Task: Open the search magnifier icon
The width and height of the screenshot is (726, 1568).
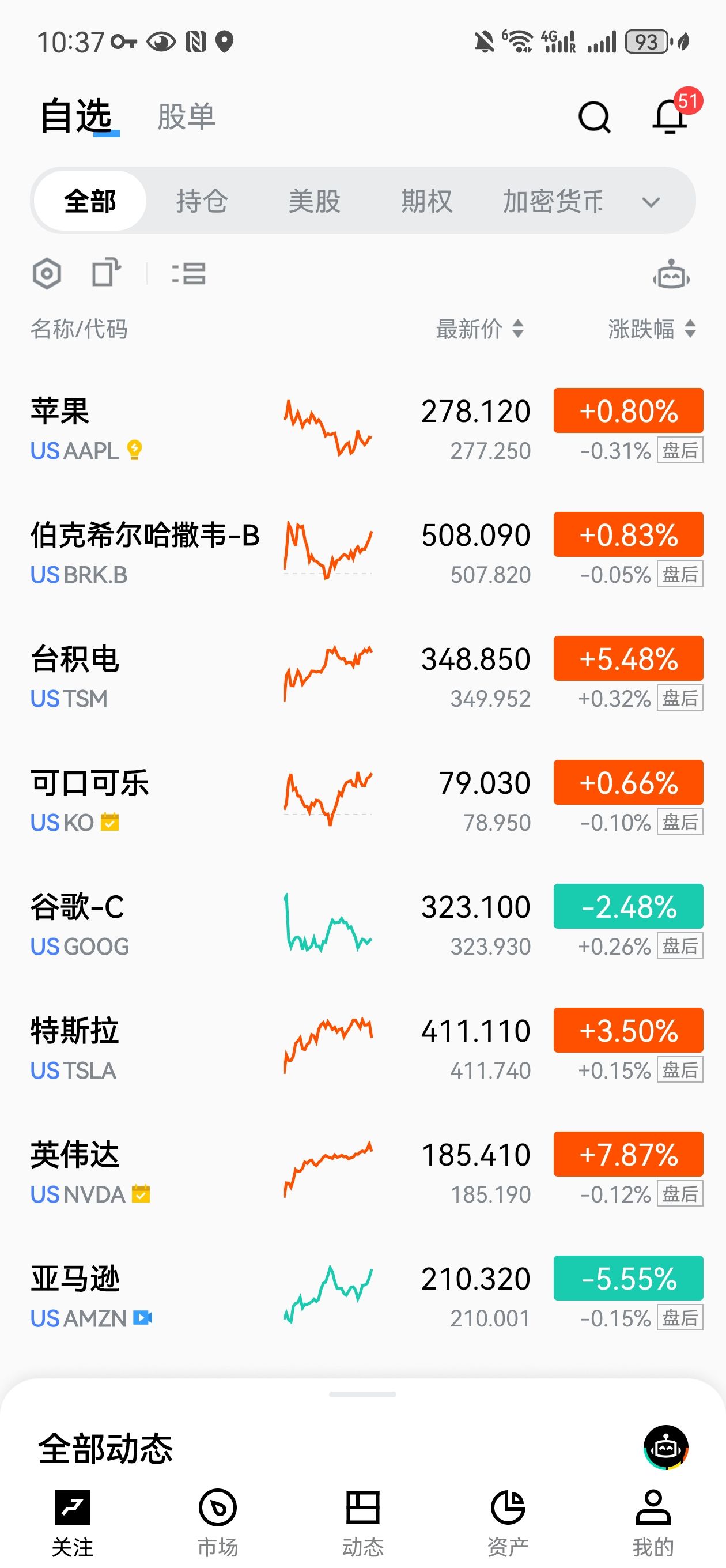Action: coord(594,116)
